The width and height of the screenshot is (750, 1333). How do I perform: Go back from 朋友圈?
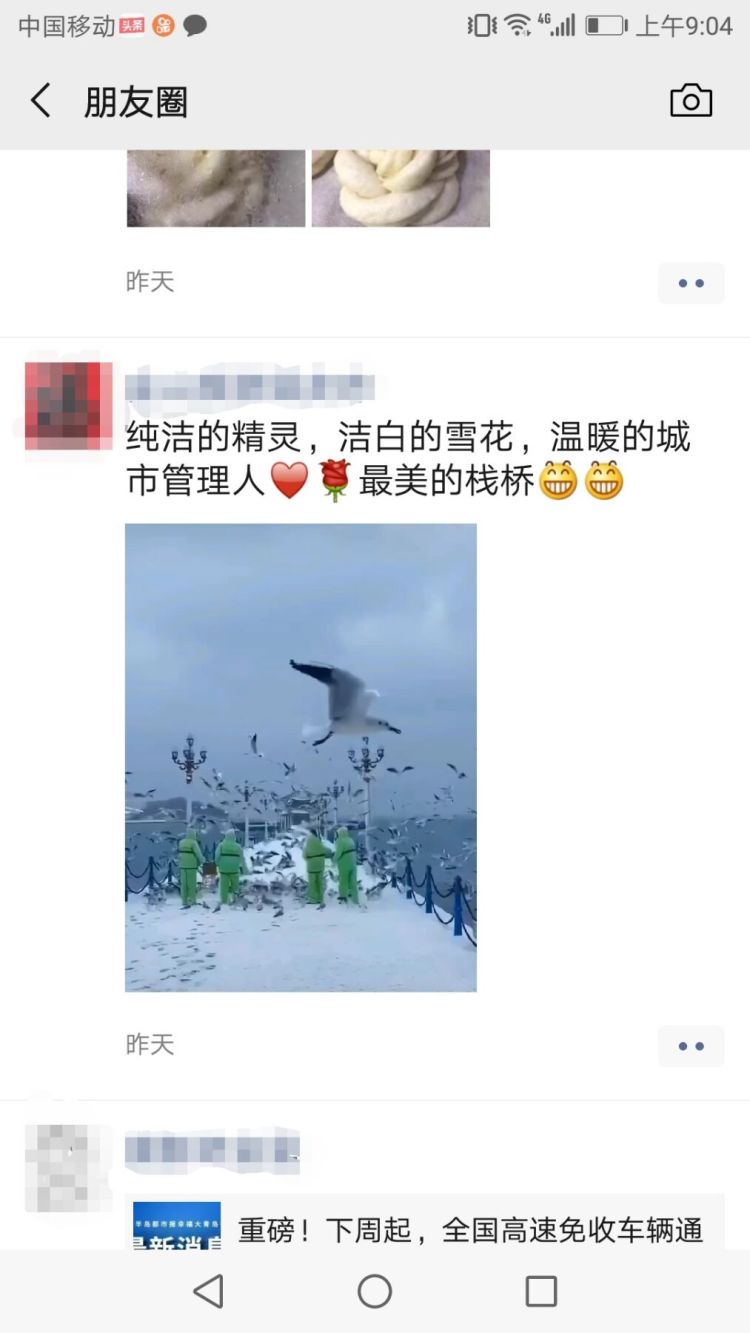click(x=41, y=101)
